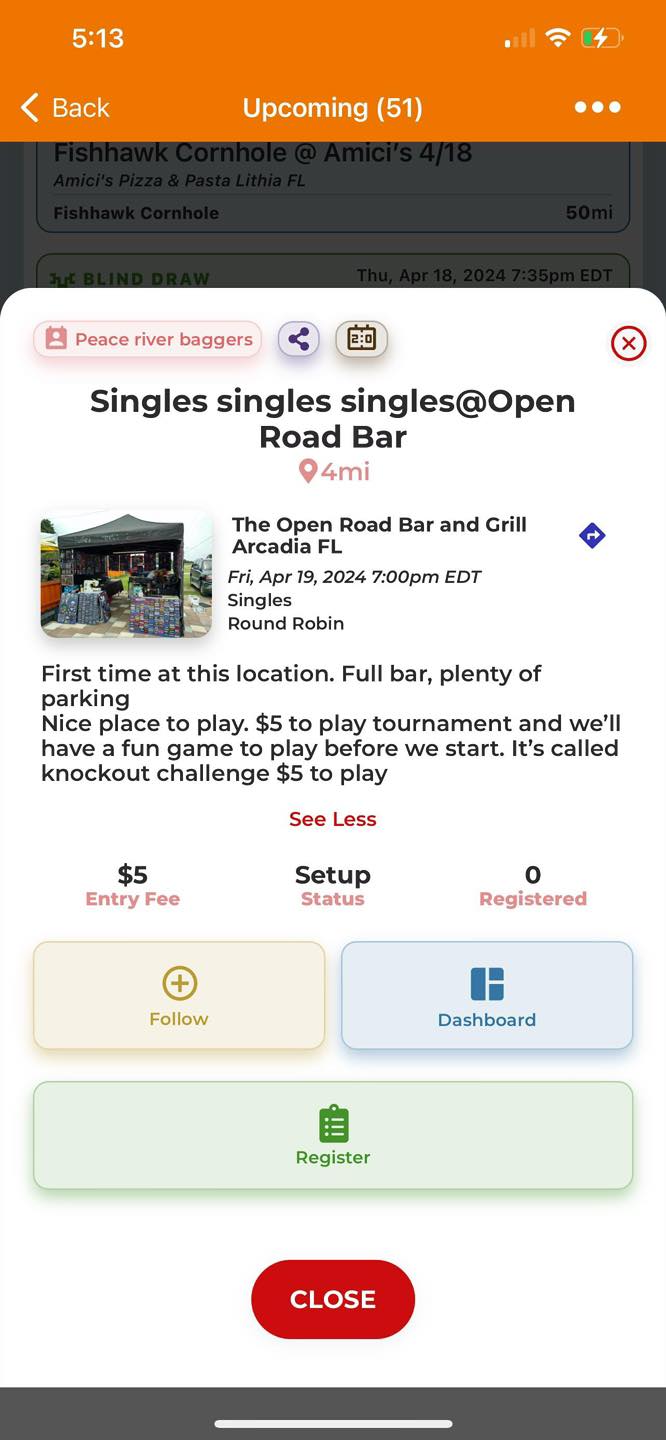Open the Peace river baggers organizer chip
This screenshot has width=666, height=1440.
(148, 340)
